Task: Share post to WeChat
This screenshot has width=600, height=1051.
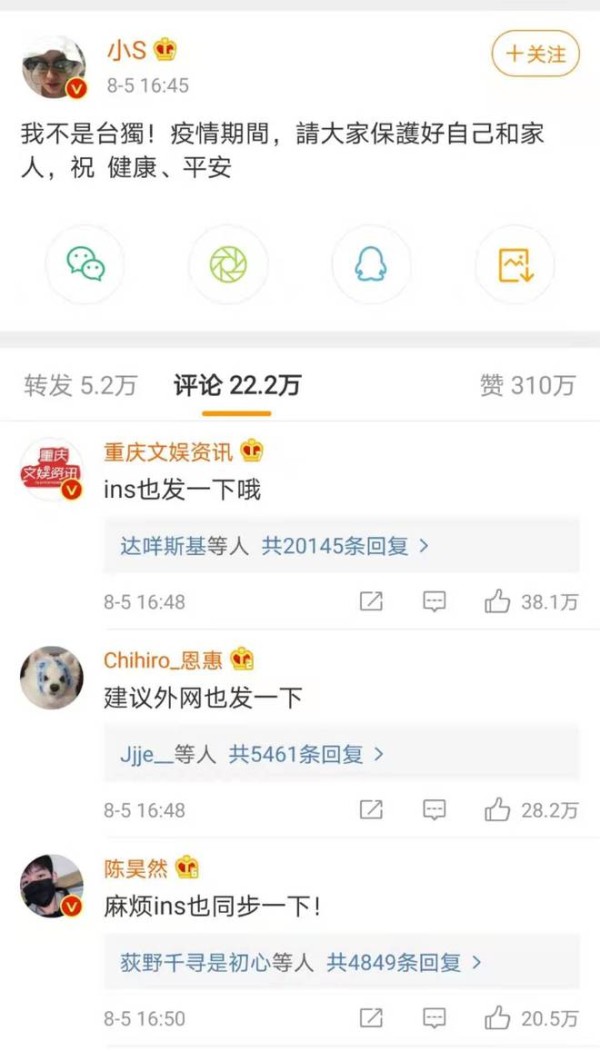Action: (85, 264)
